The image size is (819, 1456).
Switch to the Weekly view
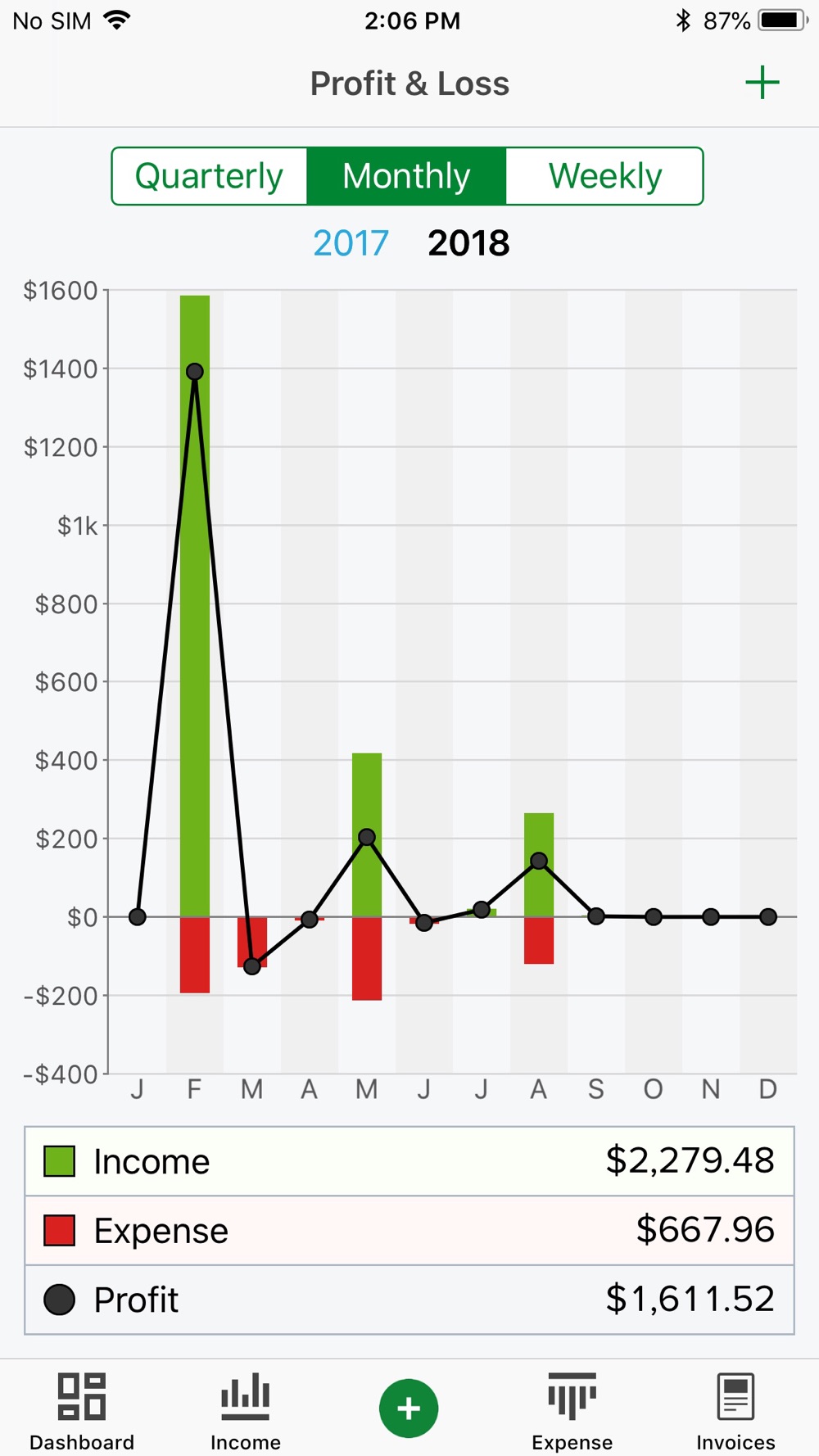tap(604, 176)
